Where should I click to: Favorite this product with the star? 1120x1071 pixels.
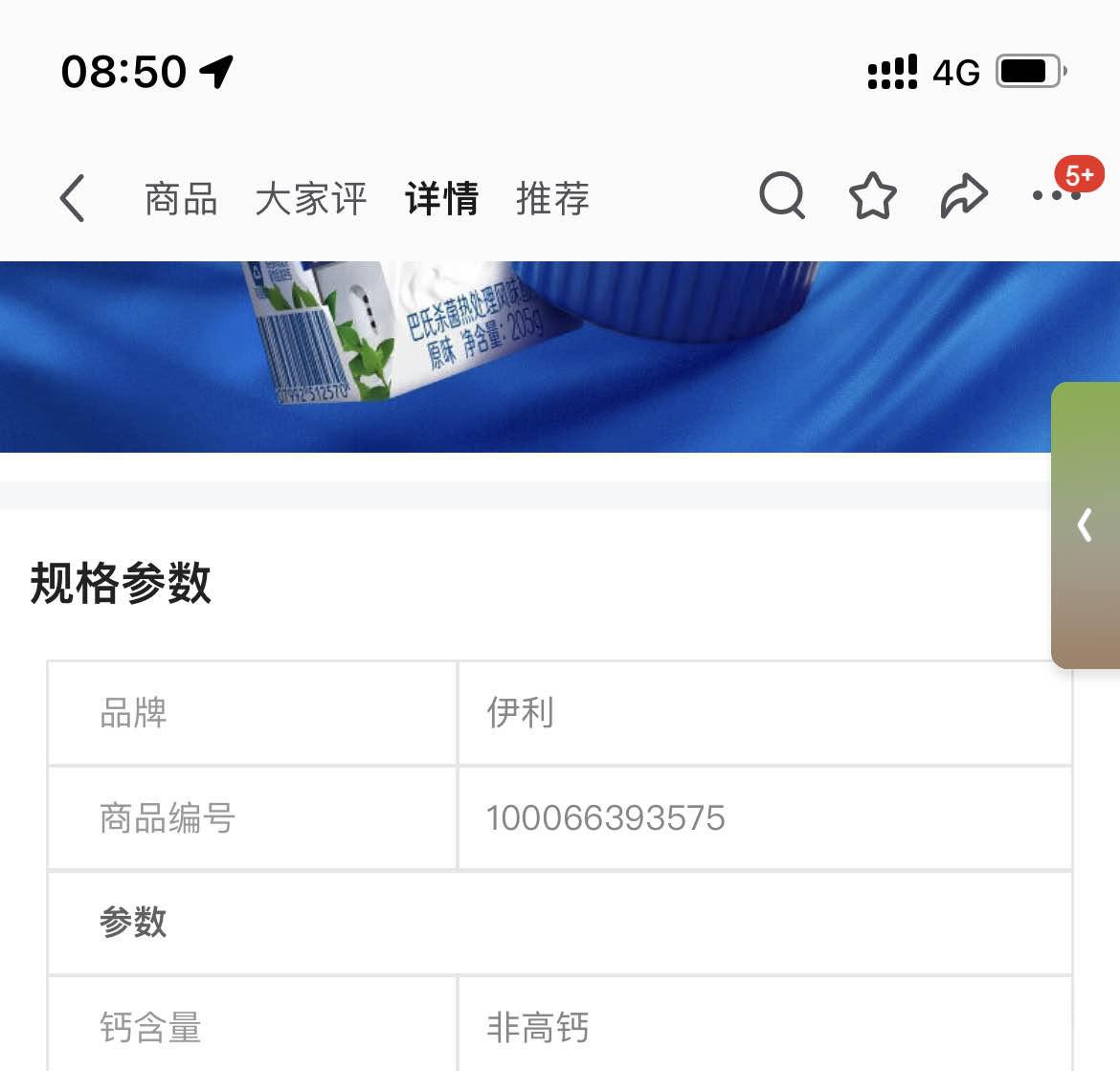(x=873, y=197)
